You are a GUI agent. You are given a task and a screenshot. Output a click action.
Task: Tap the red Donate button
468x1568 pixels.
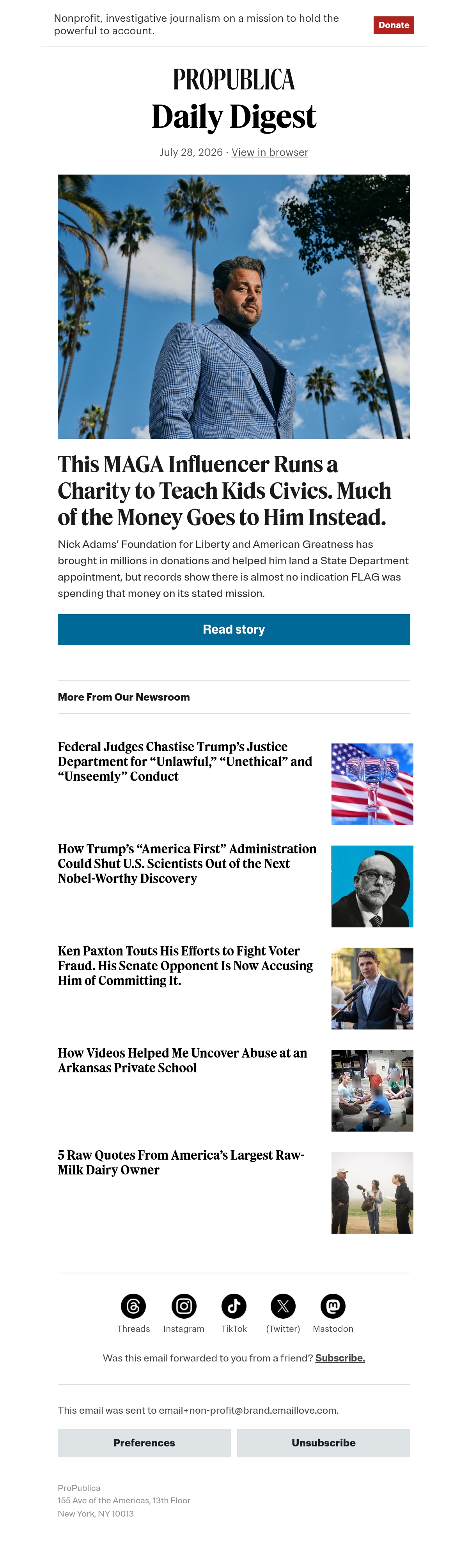(394, 25)
